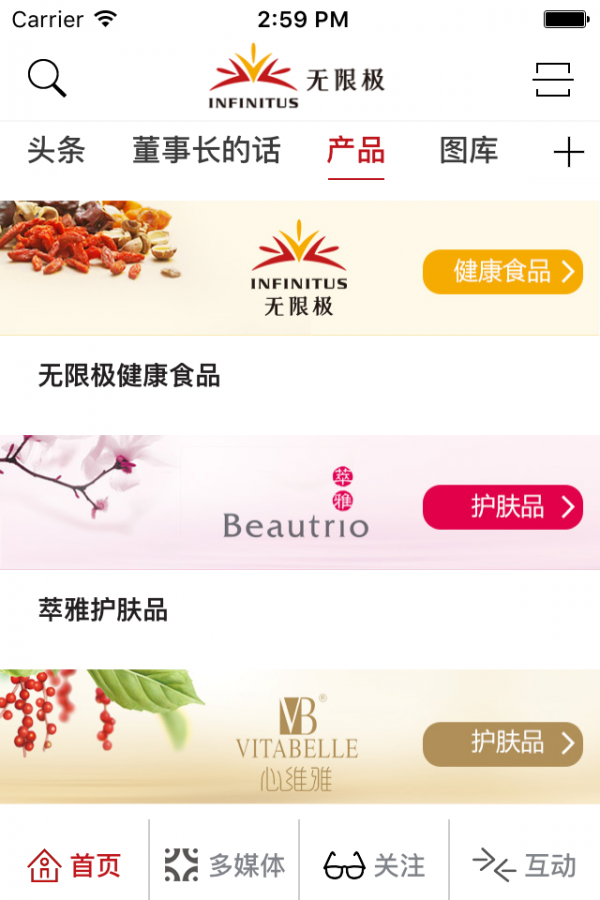Open the scan icon at top right
This screenshot has width=600, height=900.
[x=552, y=79]
